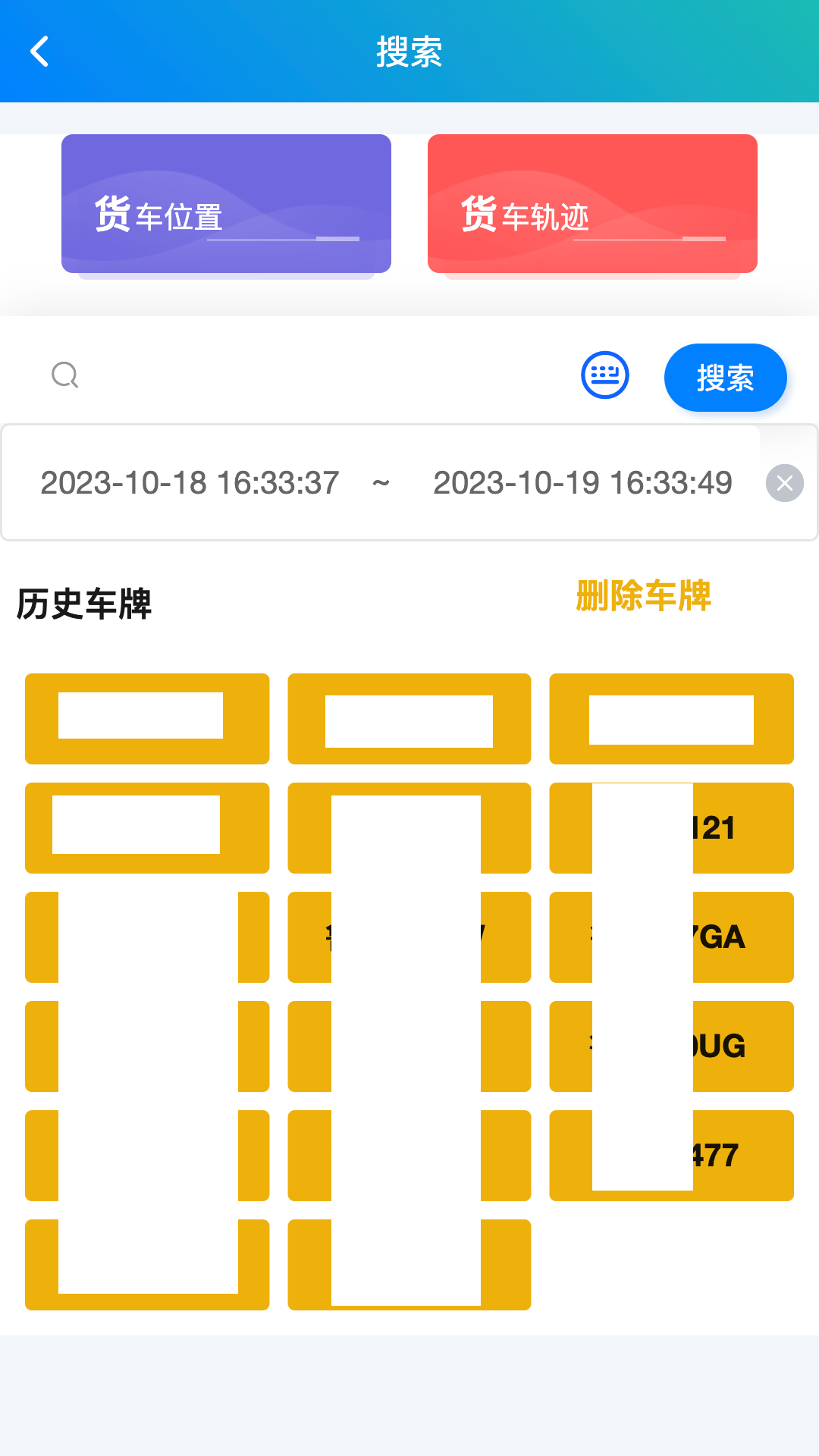Tap the back arrow in the blue header

coord(40,51)
